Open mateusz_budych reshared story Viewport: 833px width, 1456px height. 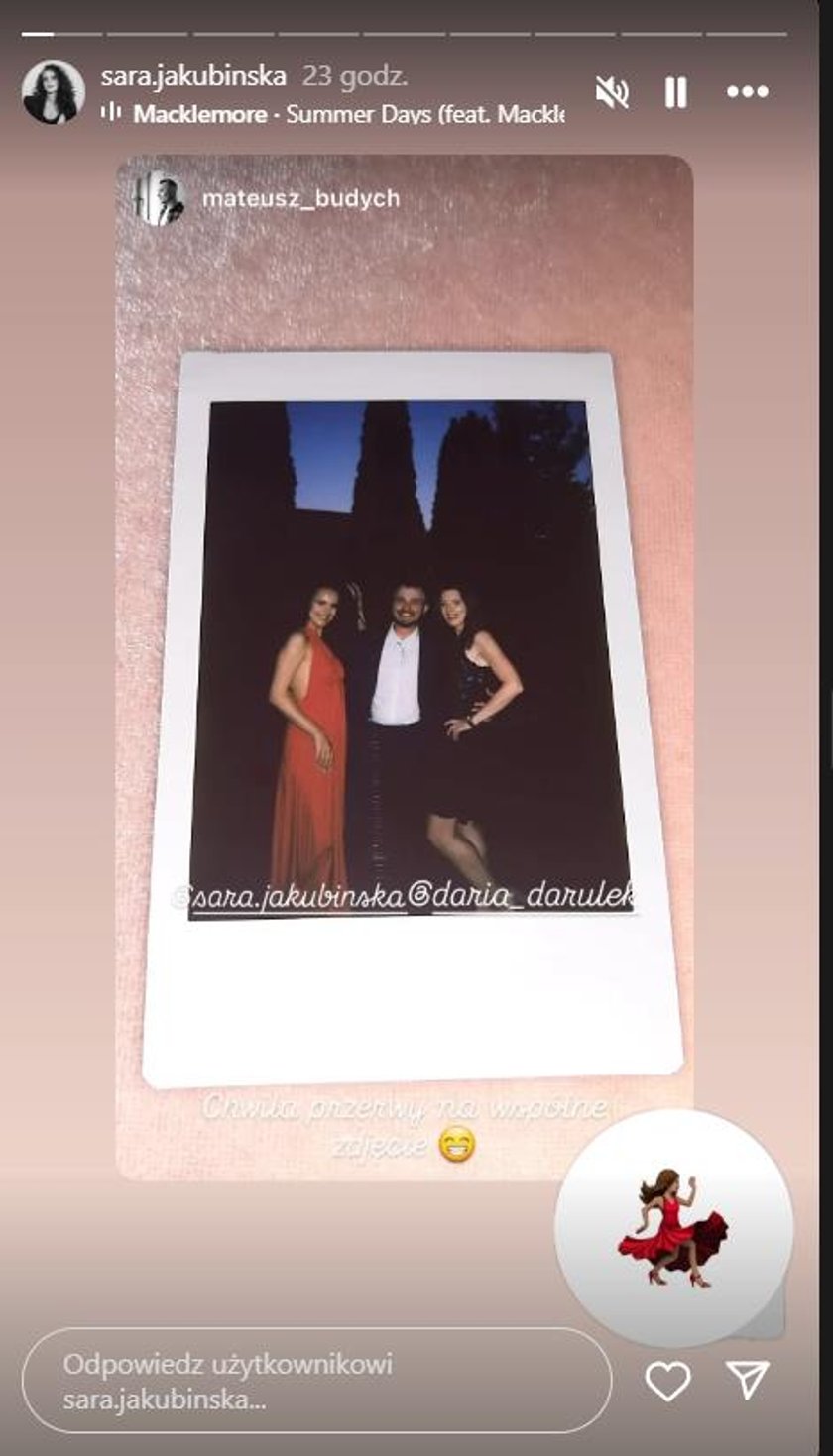[x=300, y=198]
